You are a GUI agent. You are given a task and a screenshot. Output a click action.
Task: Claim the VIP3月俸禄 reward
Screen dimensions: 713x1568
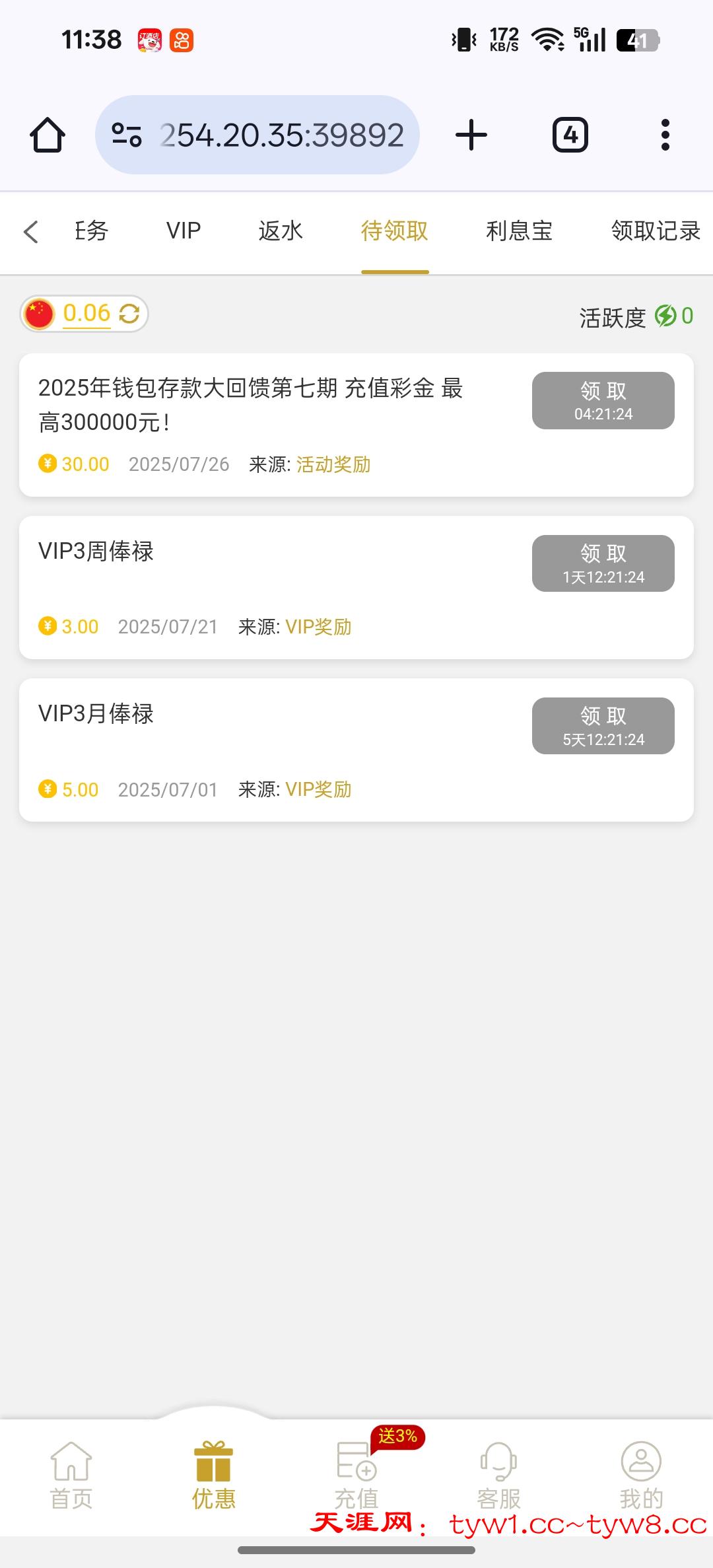tap(603, 726)
